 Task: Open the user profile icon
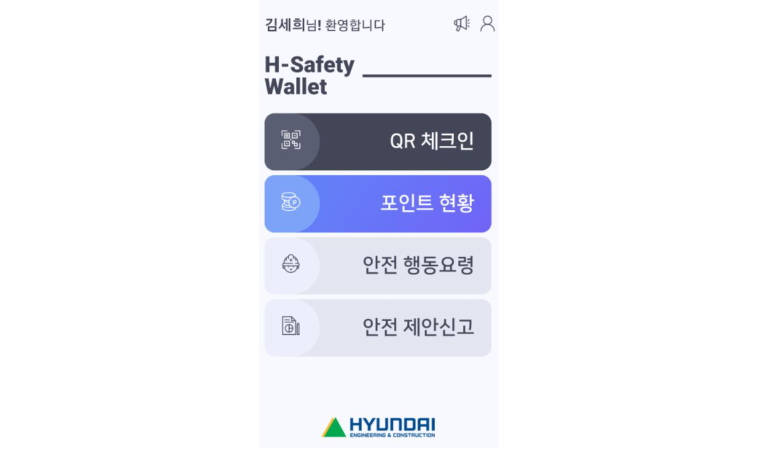(x=487, y=24)
